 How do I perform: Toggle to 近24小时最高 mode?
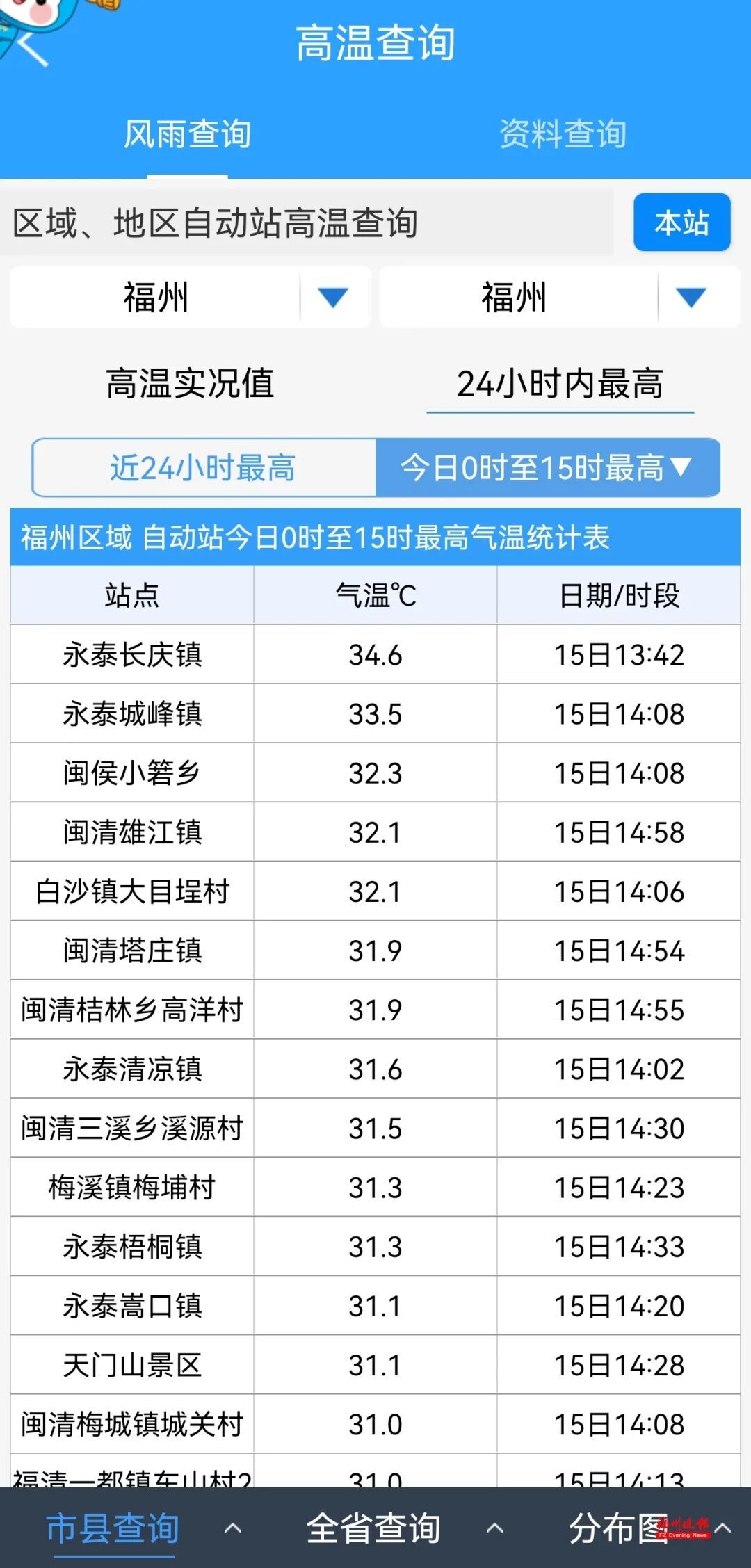click(x=202, y=469)
